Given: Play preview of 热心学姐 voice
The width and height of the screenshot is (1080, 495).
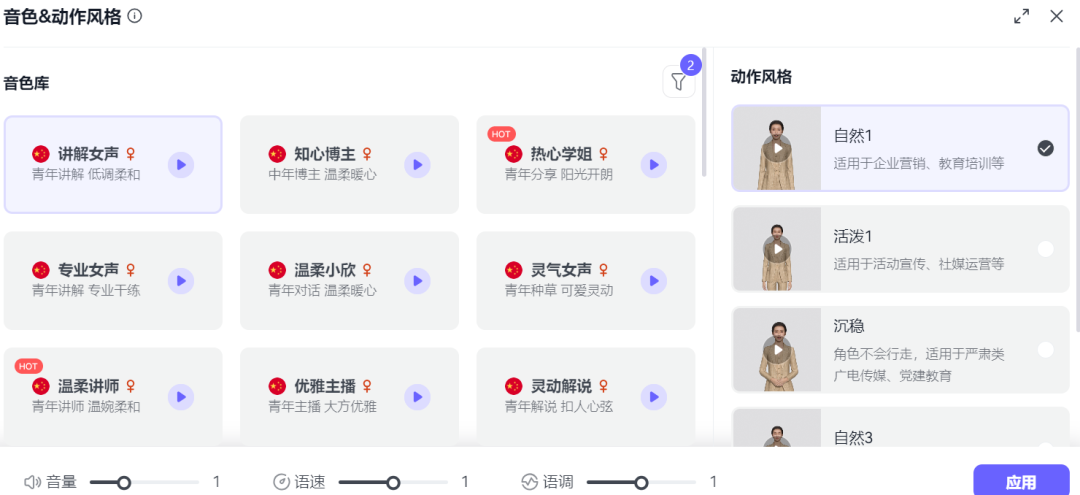Looking at the screenshot, I should (x=653, y=165).
